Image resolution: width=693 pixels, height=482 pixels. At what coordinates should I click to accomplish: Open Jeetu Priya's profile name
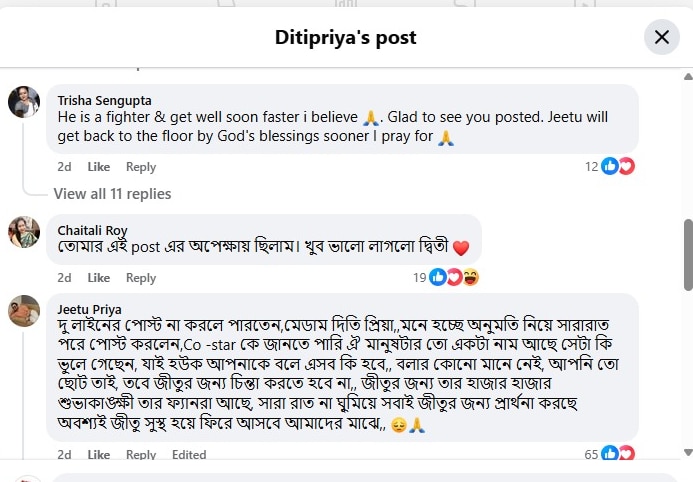[89, 309]
